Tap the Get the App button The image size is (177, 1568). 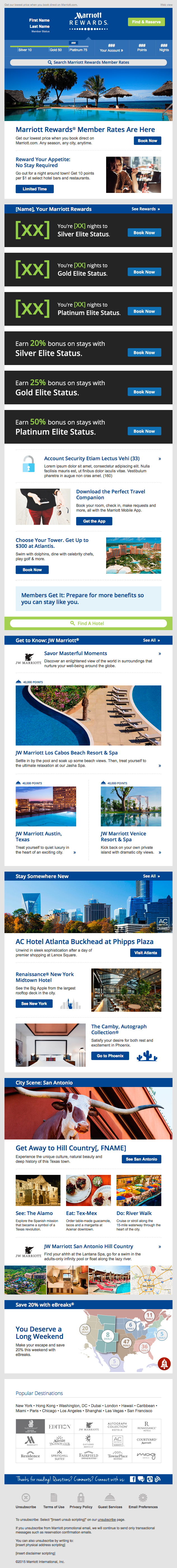click(x=94, y=521)
